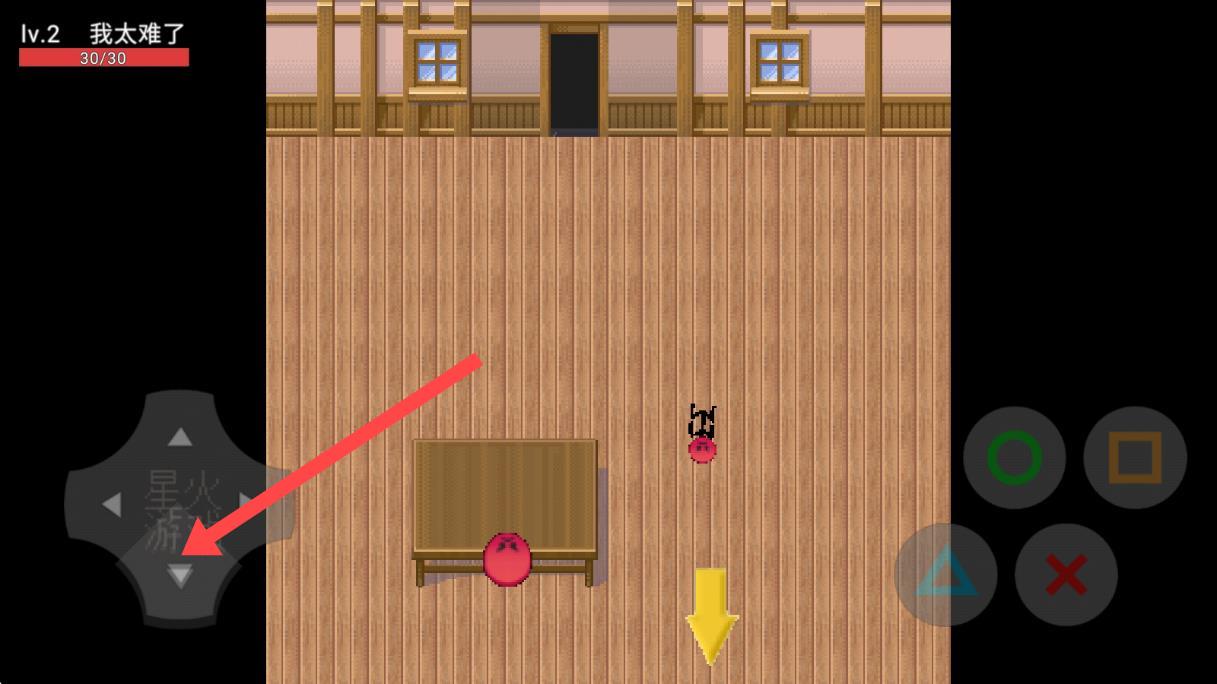Image resolution: width=1217 pixels, height=684 pixels.
Task: Tap the blue triangle button
Action: coord(946,574)
